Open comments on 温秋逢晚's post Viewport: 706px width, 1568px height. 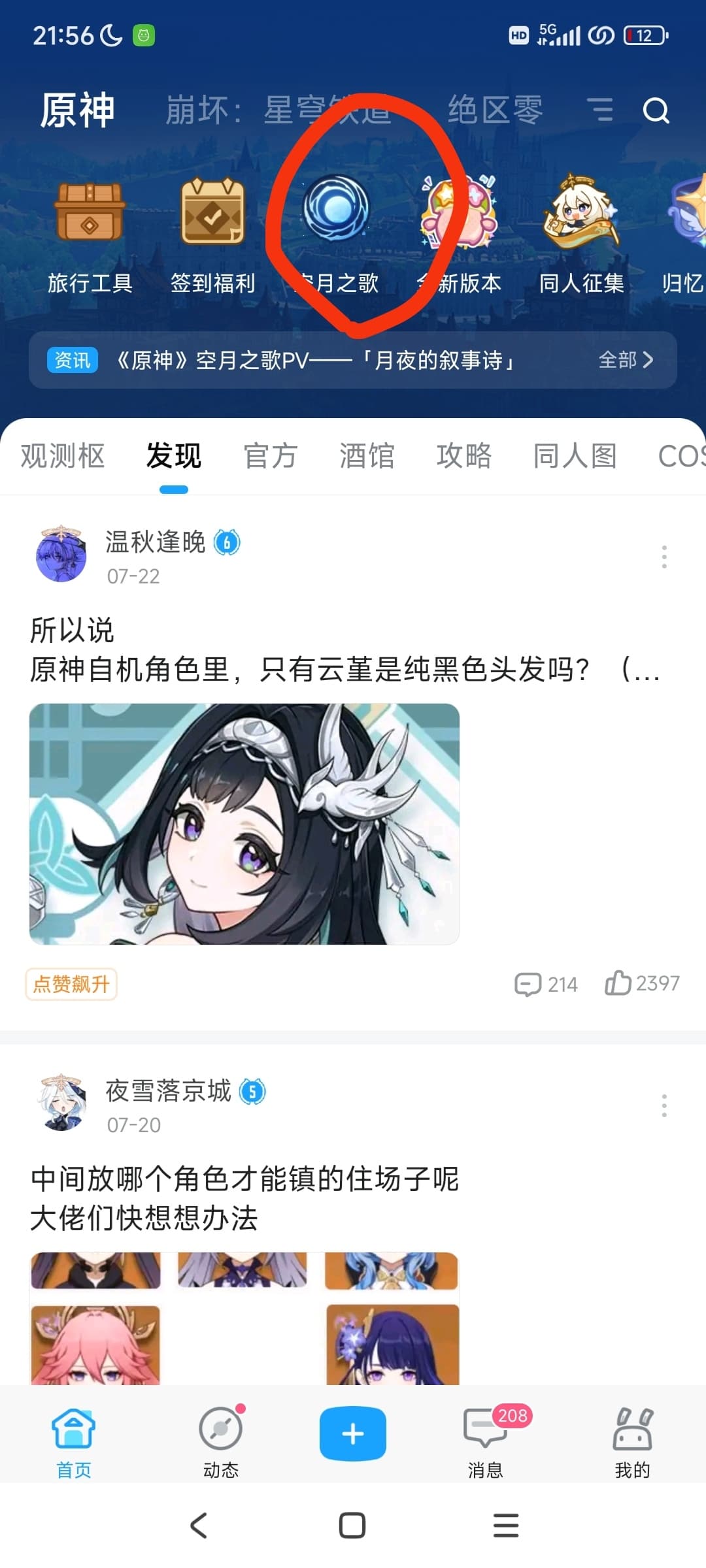click(x=546, y=984)
